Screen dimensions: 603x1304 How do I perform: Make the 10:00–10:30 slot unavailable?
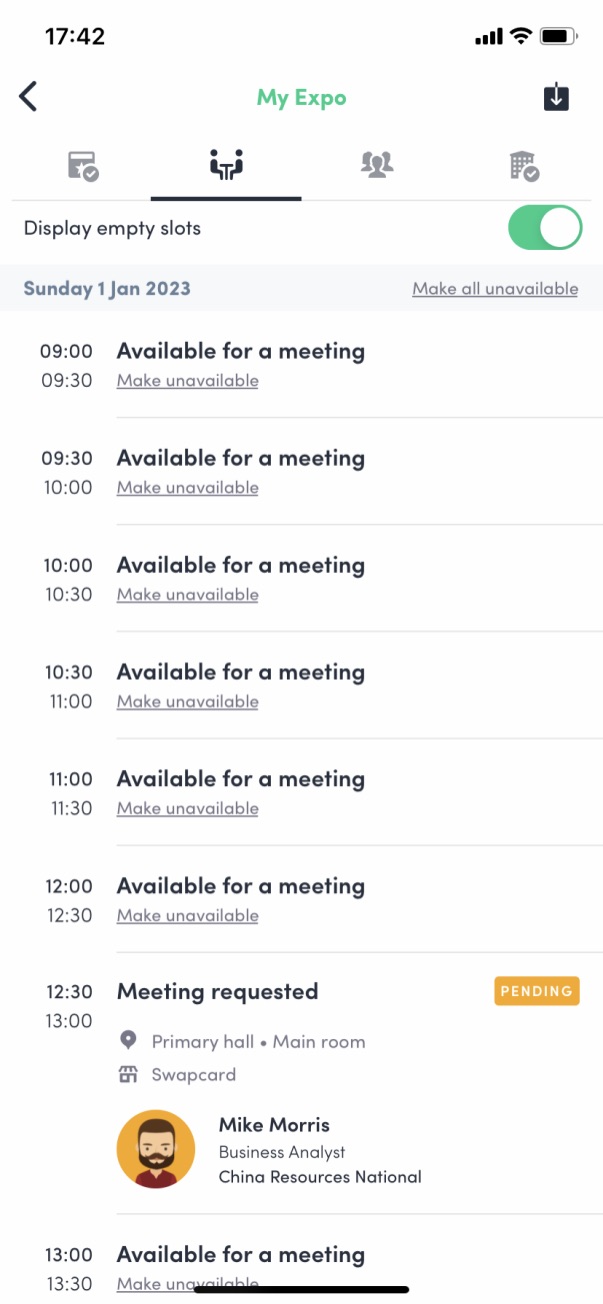[x=187, y=595]
